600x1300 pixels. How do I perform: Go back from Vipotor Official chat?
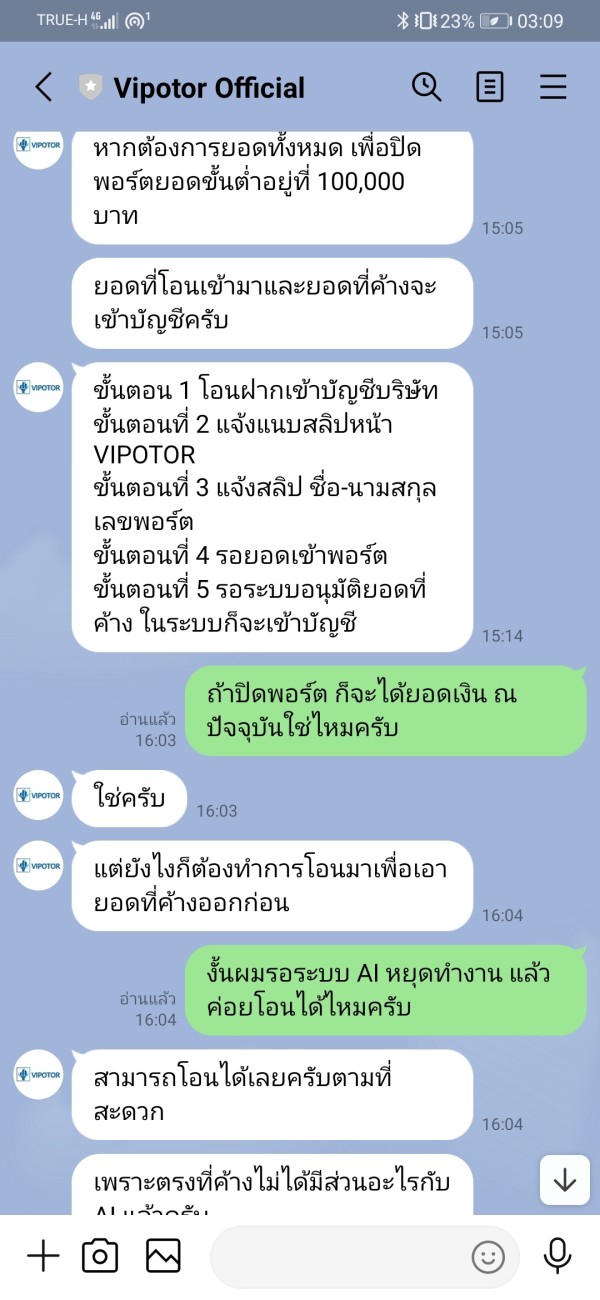(x=43, y=87)
